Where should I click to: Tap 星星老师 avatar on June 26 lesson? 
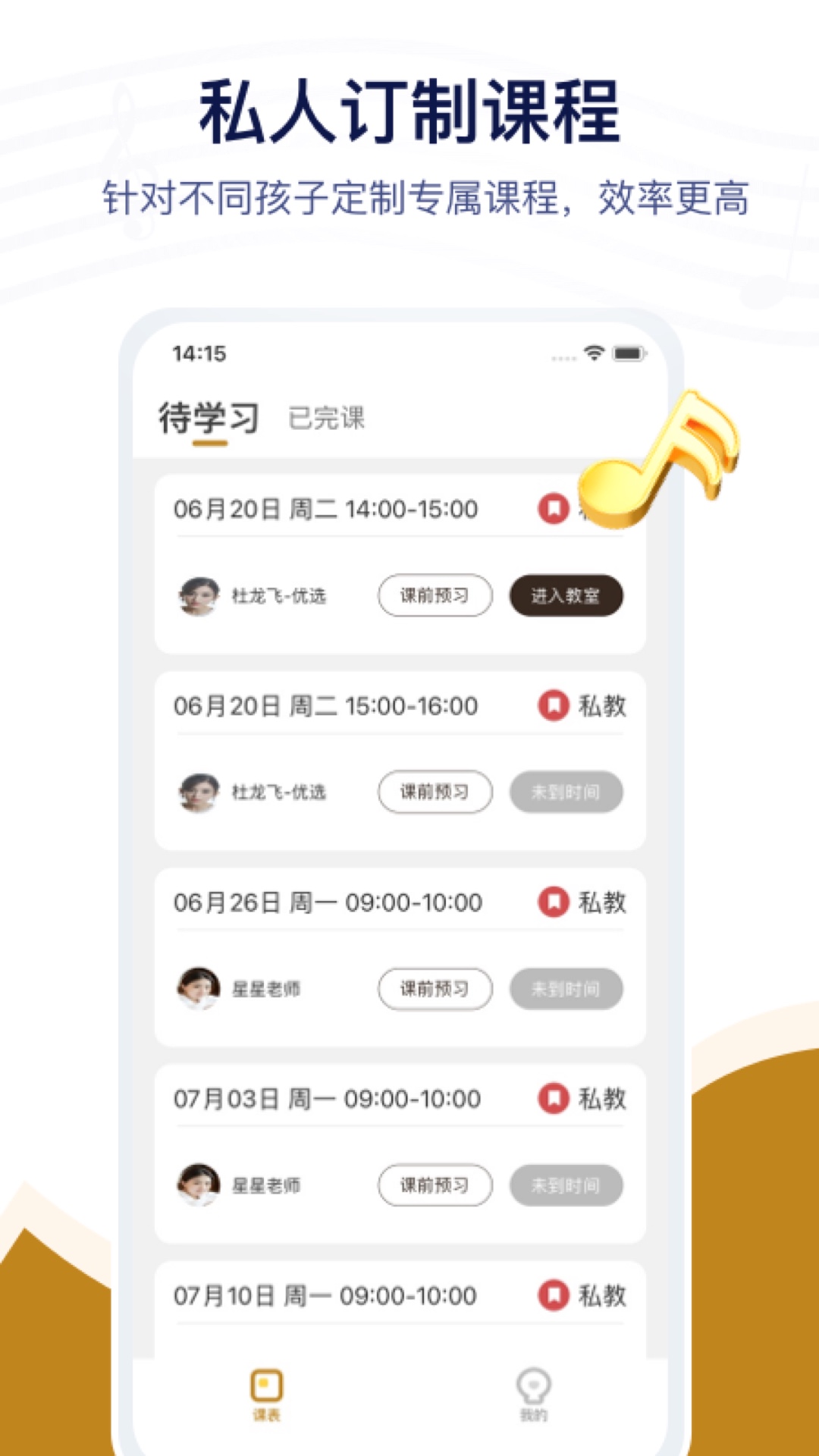tap(199, 989)
